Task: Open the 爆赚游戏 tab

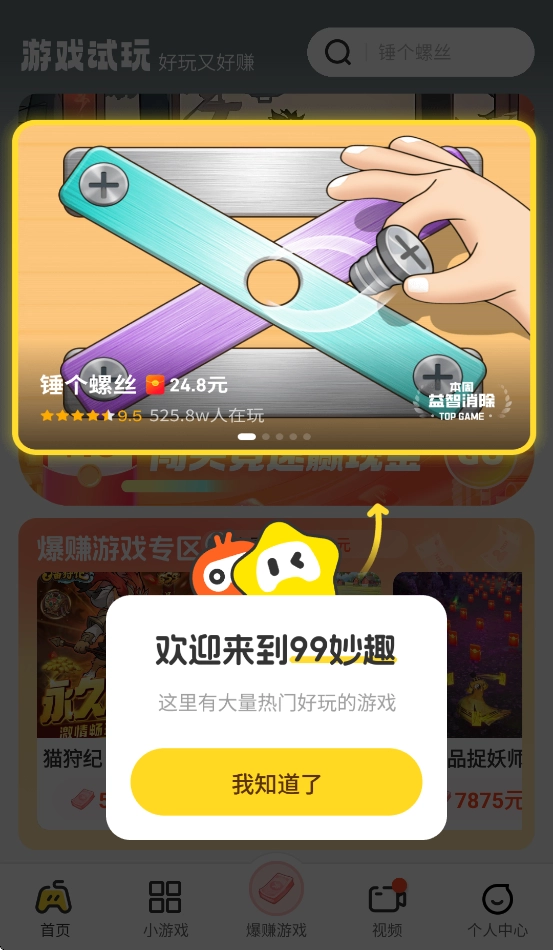Action: (276, 903)
